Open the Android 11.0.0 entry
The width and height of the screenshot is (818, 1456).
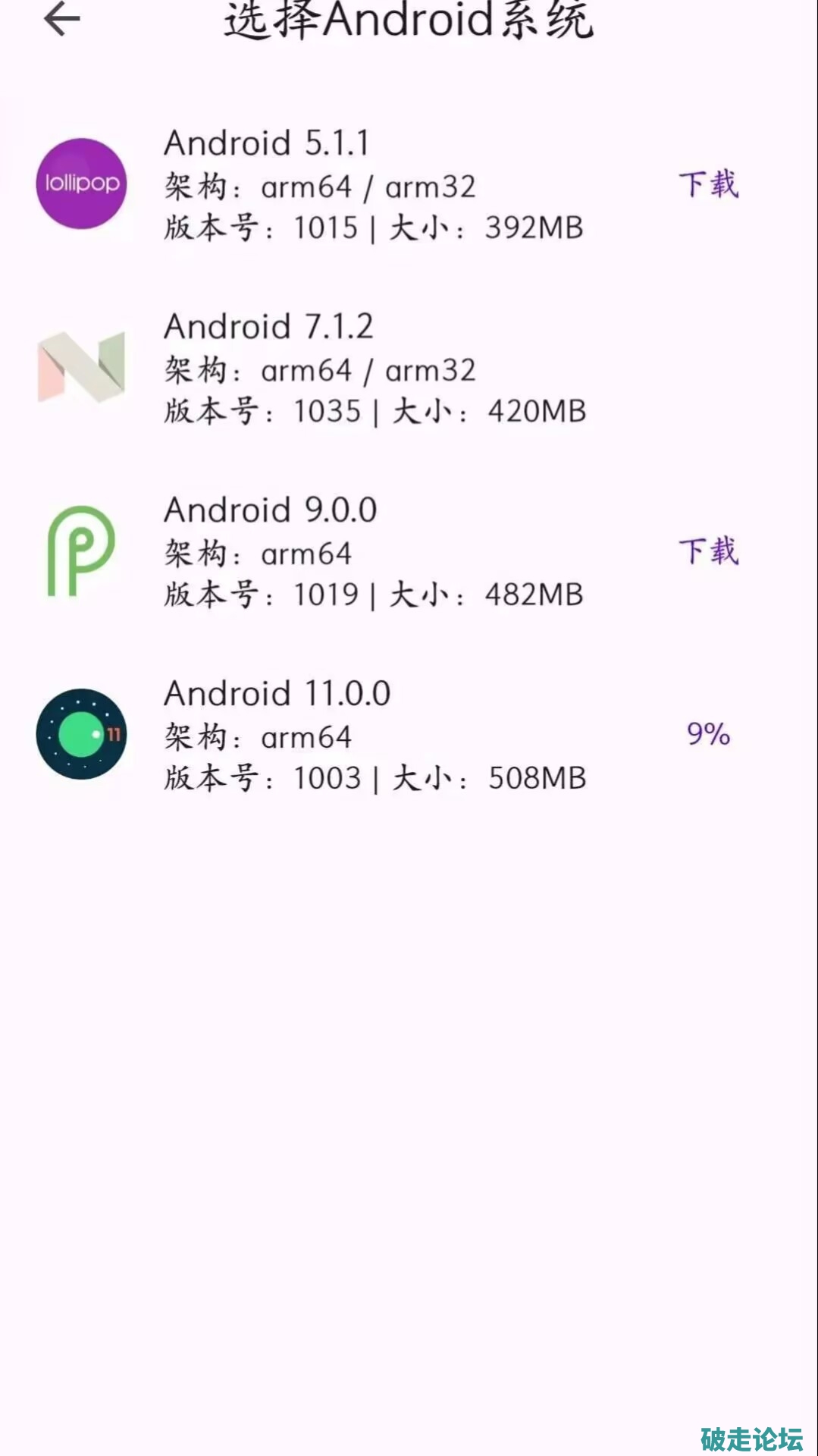pyautogui.click(x=375, y=735)
